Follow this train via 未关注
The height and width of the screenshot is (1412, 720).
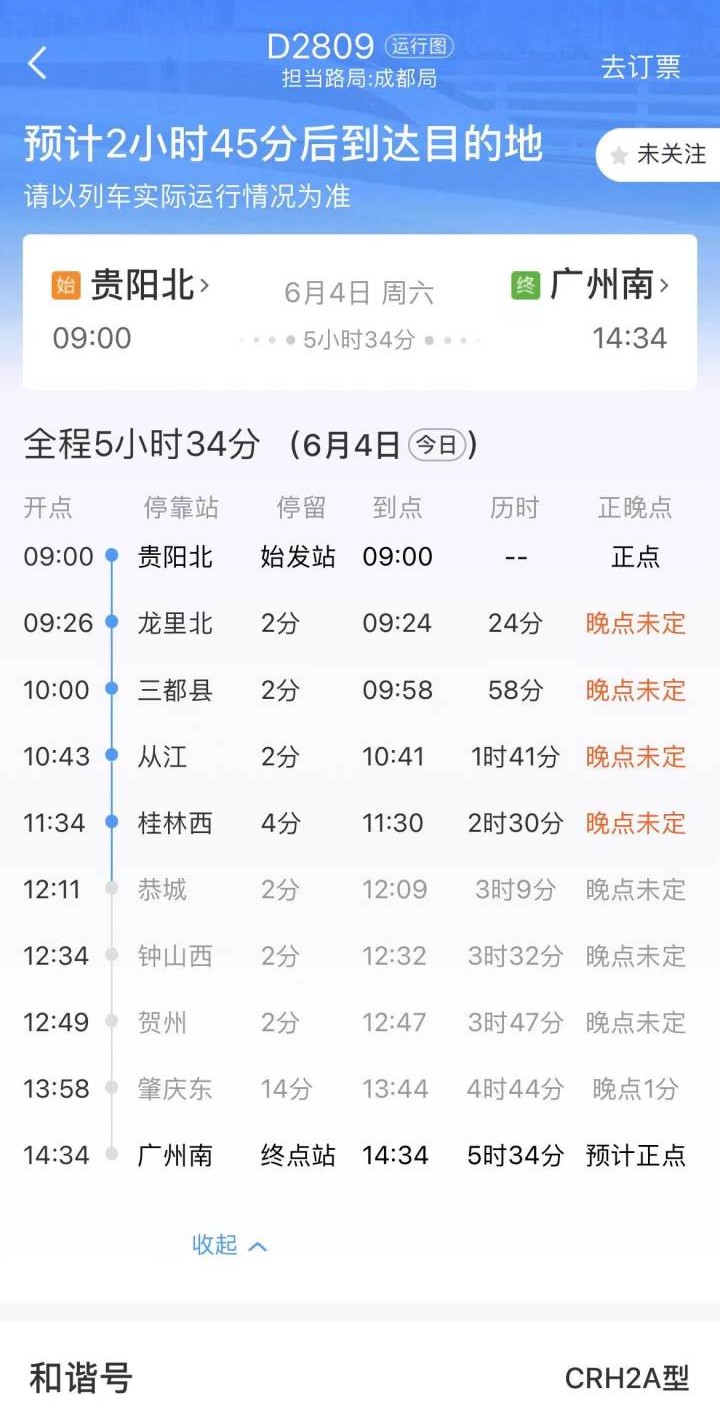tap(660, 154)
